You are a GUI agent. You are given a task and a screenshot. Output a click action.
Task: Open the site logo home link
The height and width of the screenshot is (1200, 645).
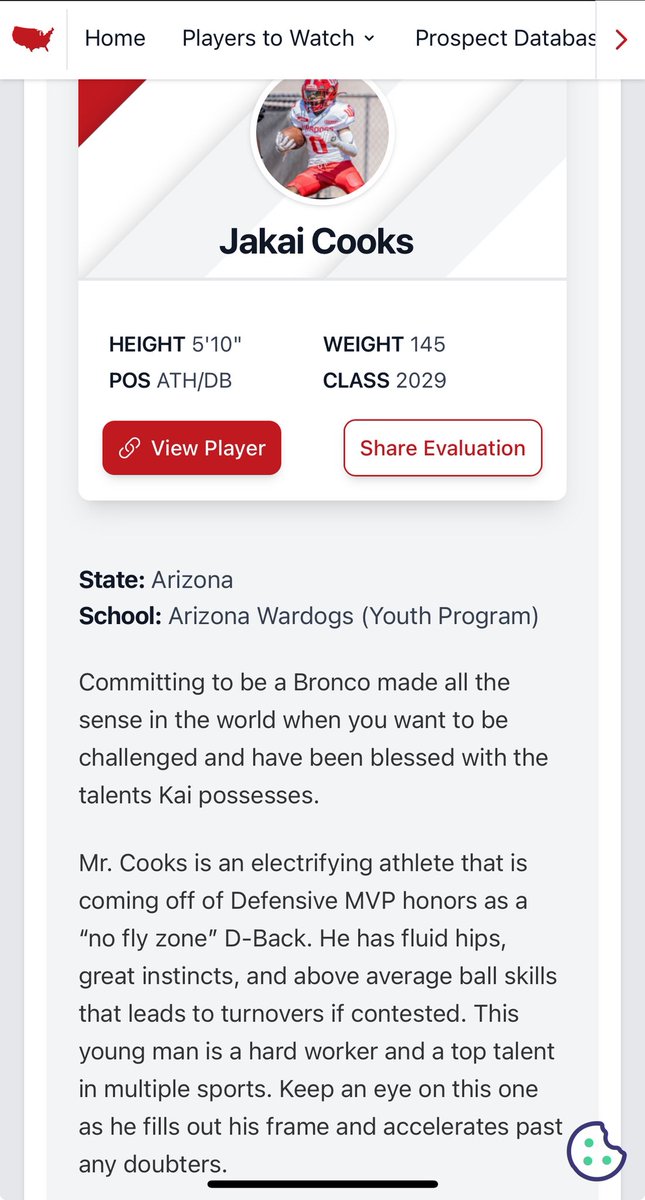[33, 39]
